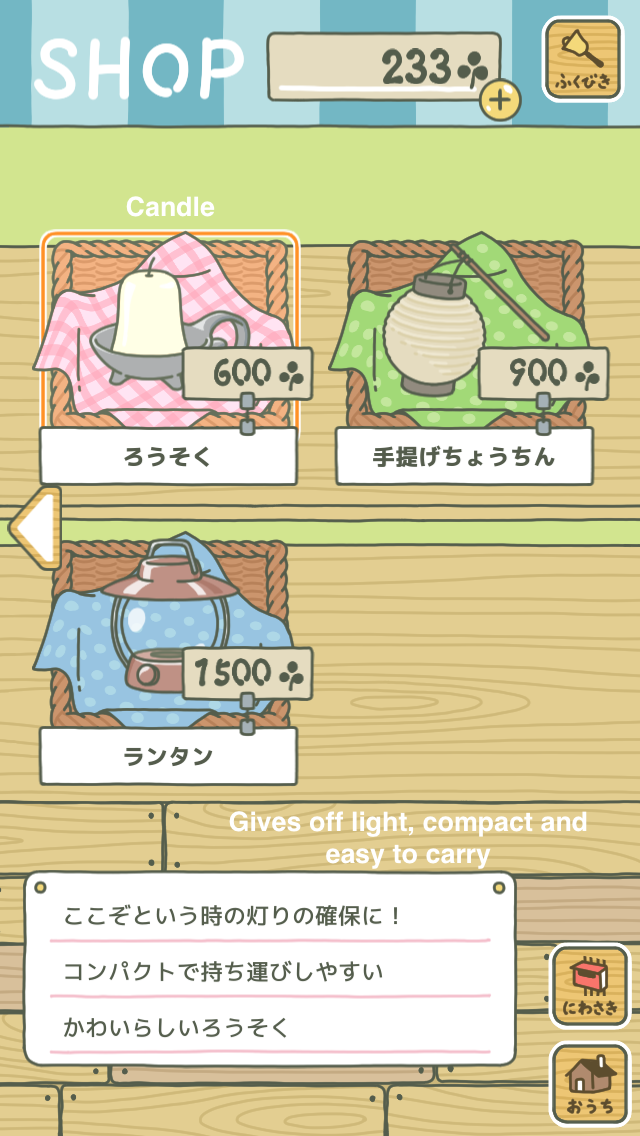Select the ろうそく candle item for 600
The width and height of the screenshot is (640, 1136).
169,359
